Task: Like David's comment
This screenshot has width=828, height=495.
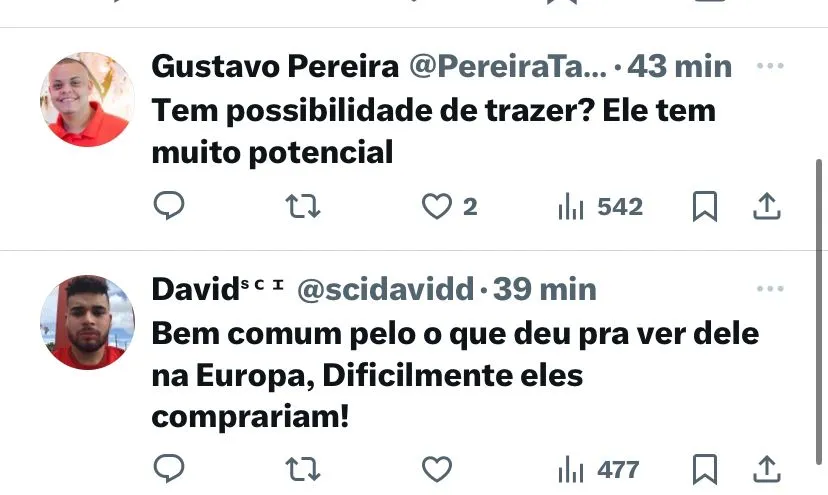Action: coord(436,469)
